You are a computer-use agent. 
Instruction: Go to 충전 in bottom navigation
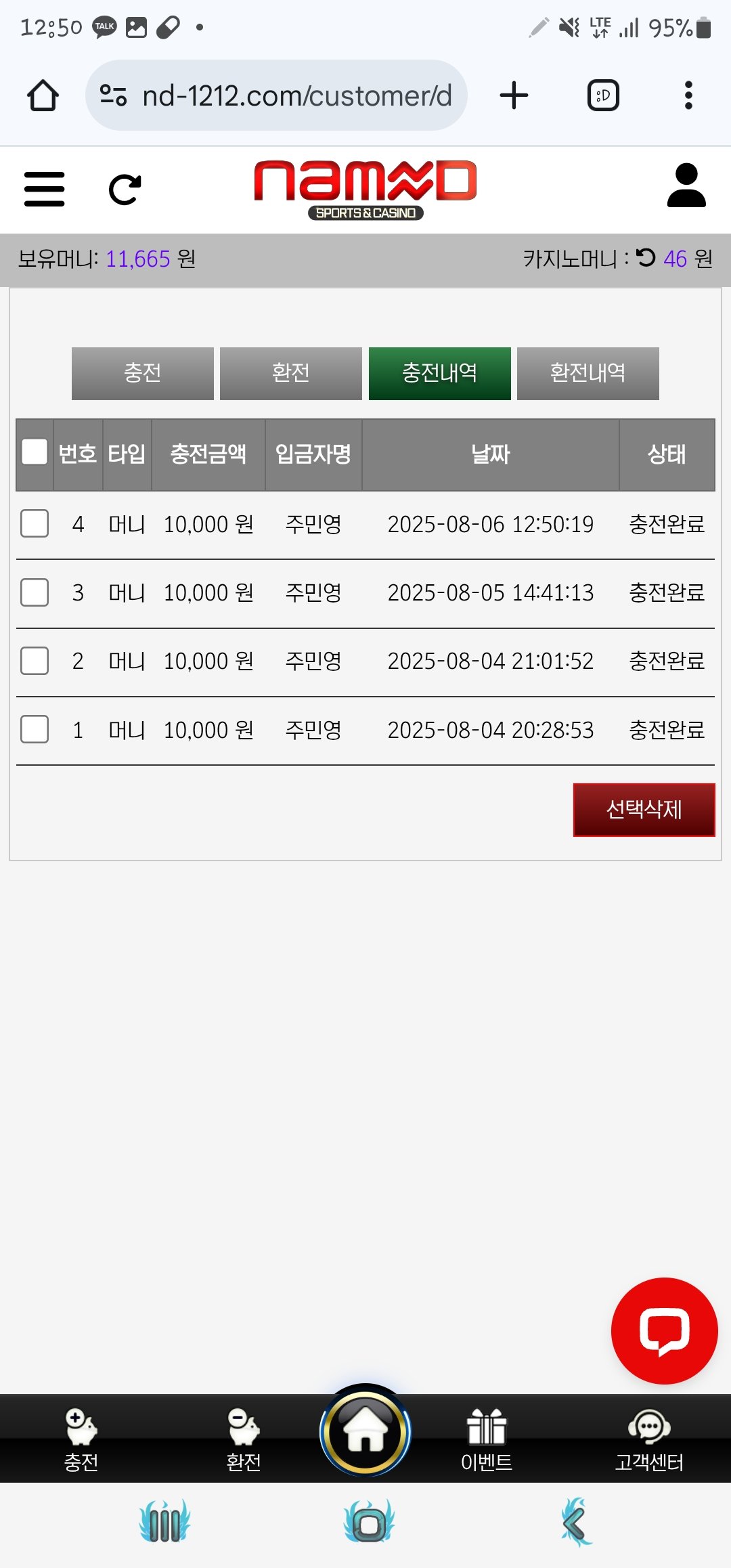81,1439
